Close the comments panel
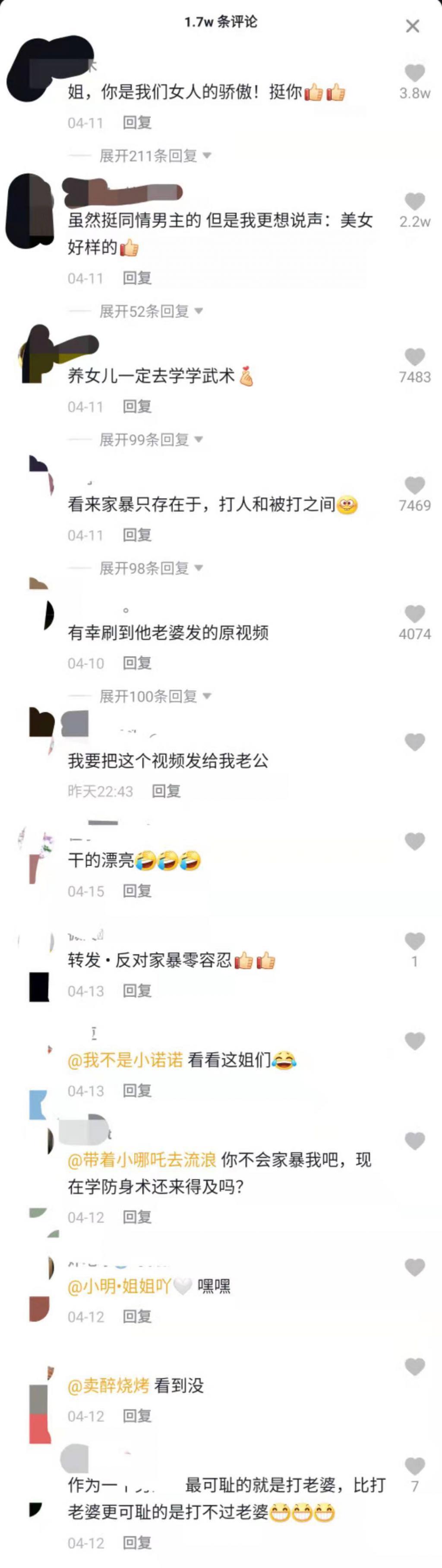Viewport: 442px width, 1568px height. [x=412, y=26]
